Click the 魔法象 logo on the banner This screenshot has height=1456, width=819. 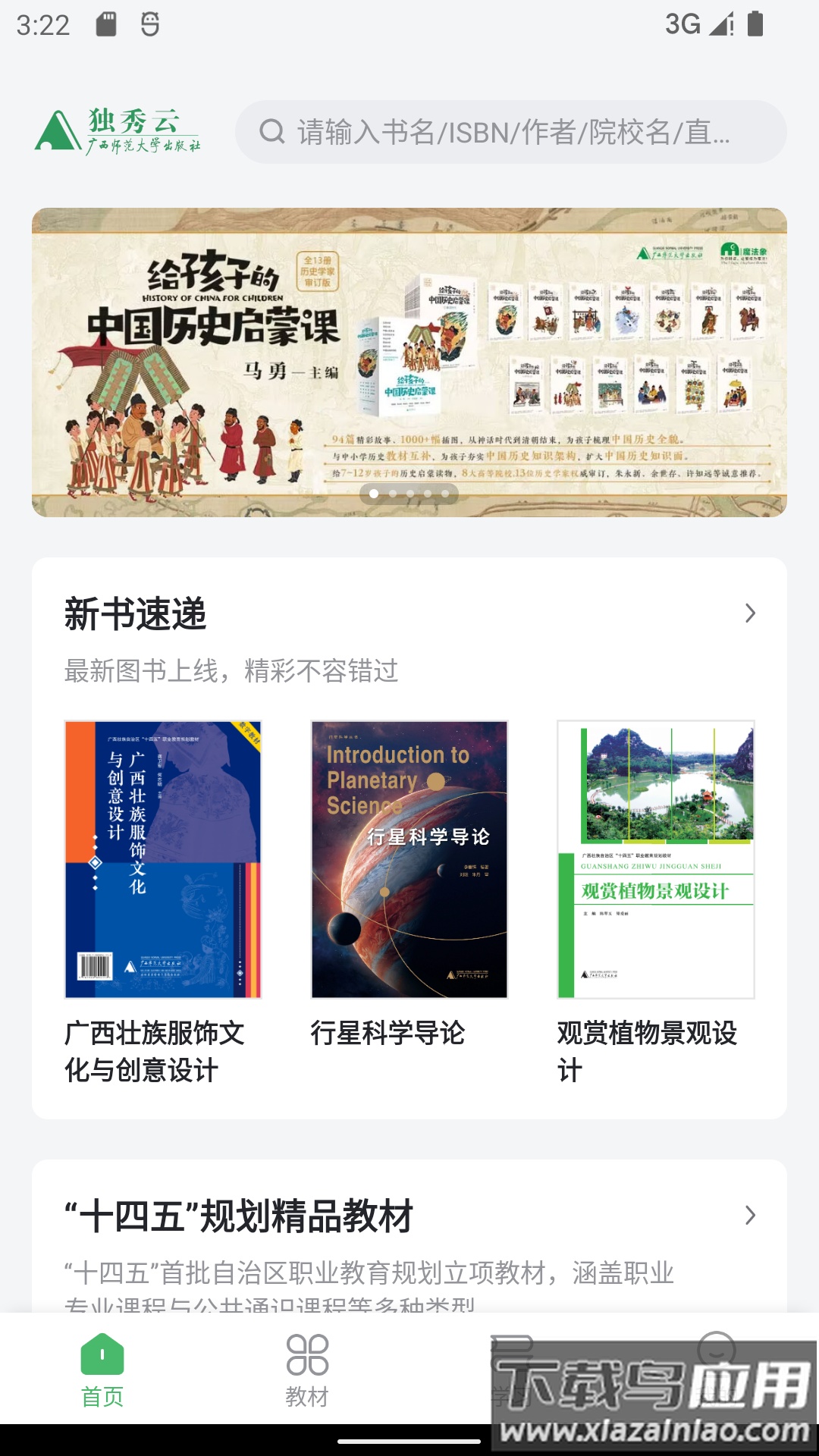click(x=743, y=250)
